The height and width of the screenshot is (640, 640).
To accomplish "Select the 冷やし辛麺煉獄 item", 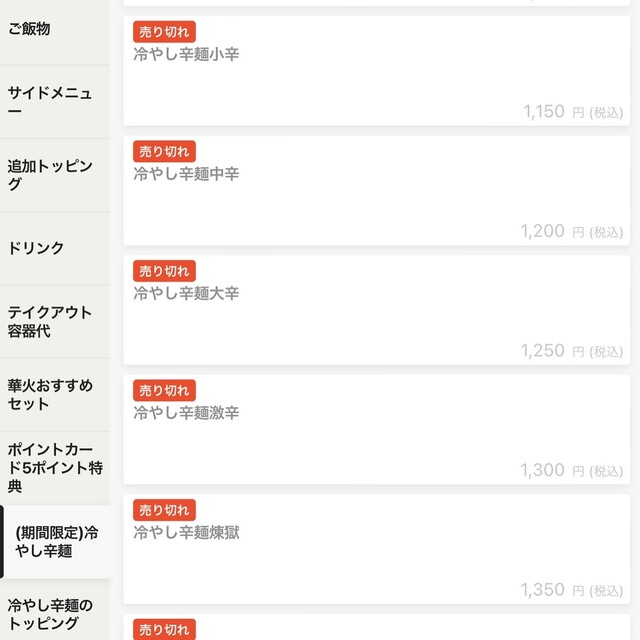I will pyautogui.click(x=377, y=551).
